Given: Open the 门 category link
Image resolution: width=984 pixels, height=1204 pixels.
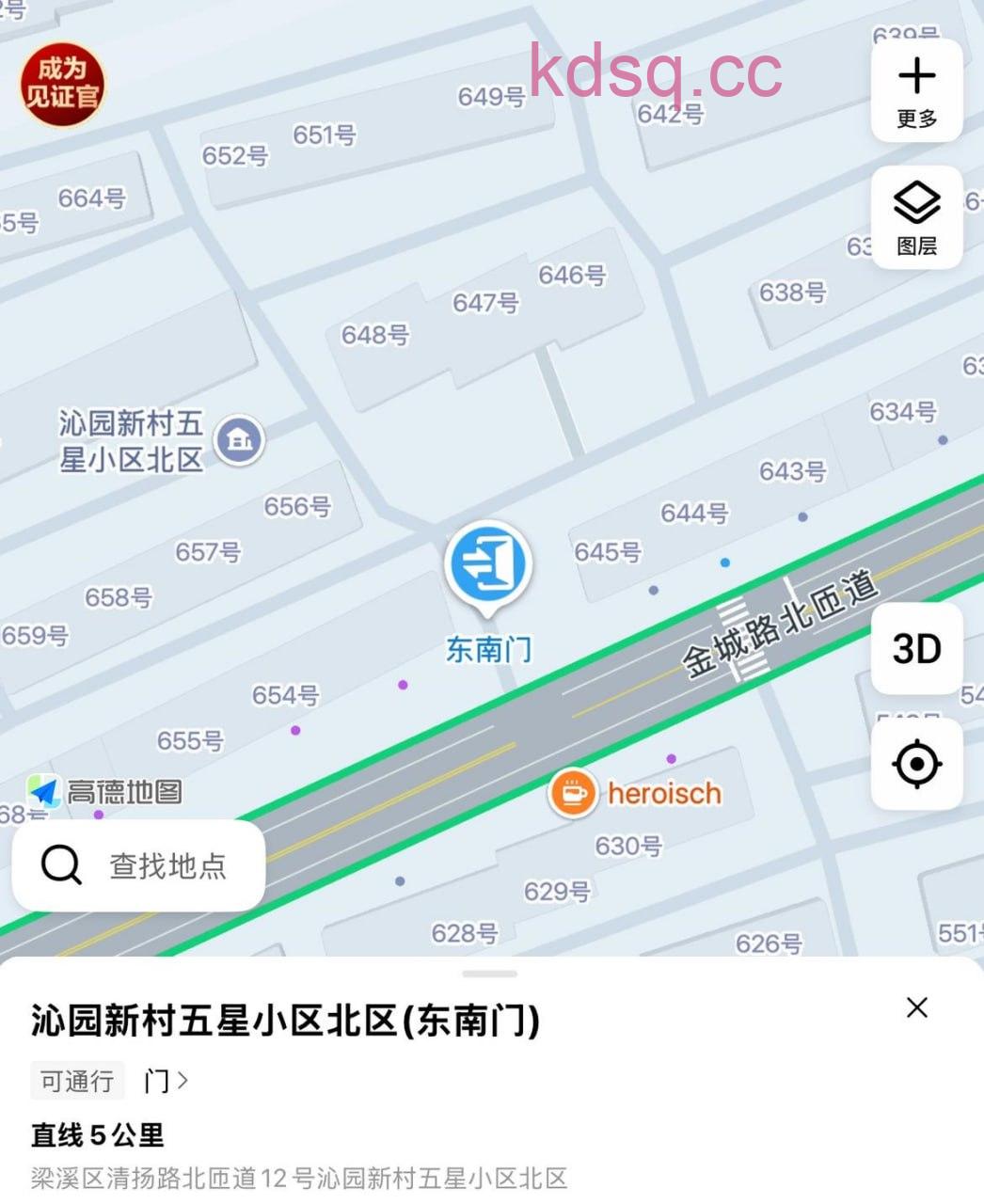Looking at the screenshot, I should (x=166, y=1081).
